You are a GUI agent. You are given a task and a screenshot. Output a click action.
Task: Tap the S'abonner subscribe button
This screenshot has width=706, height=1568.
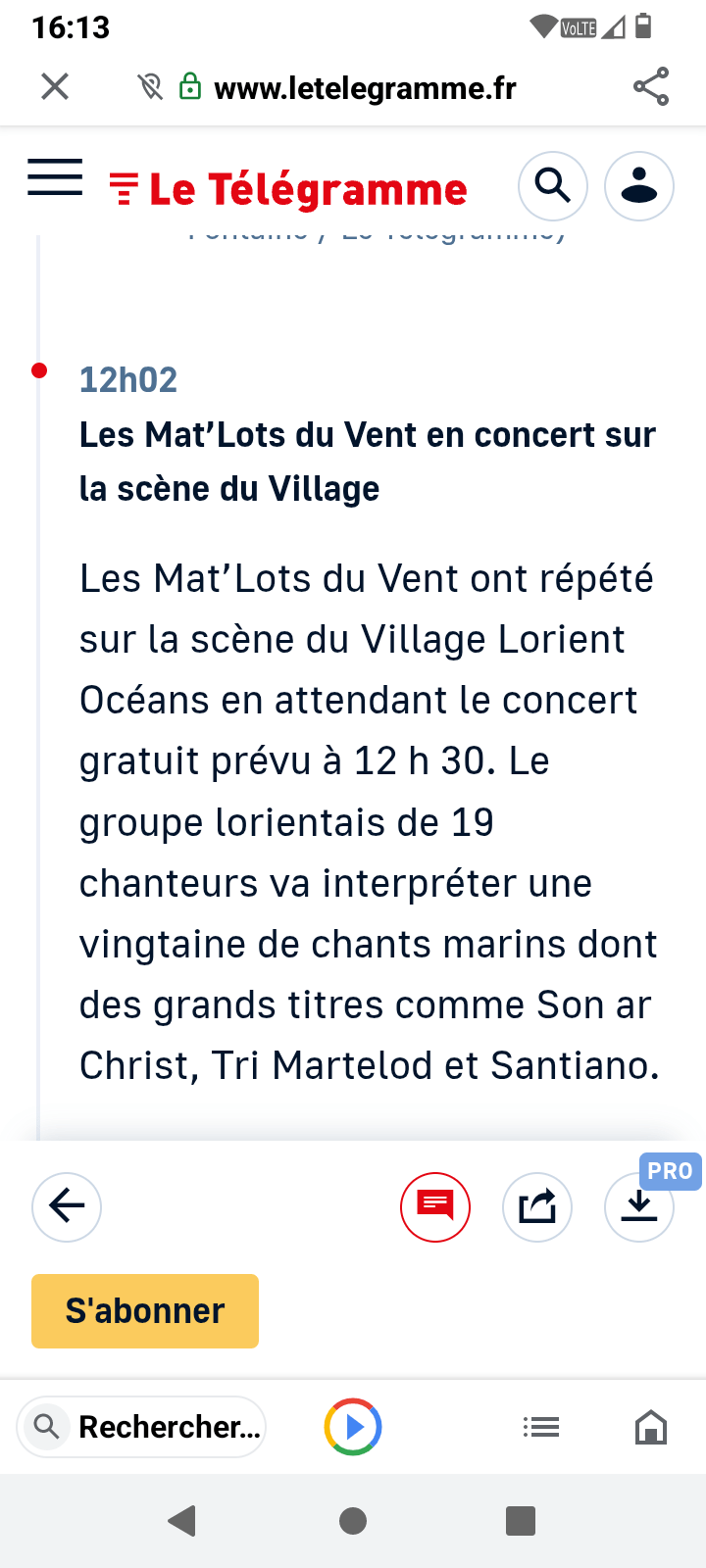tap(145, 1311)
